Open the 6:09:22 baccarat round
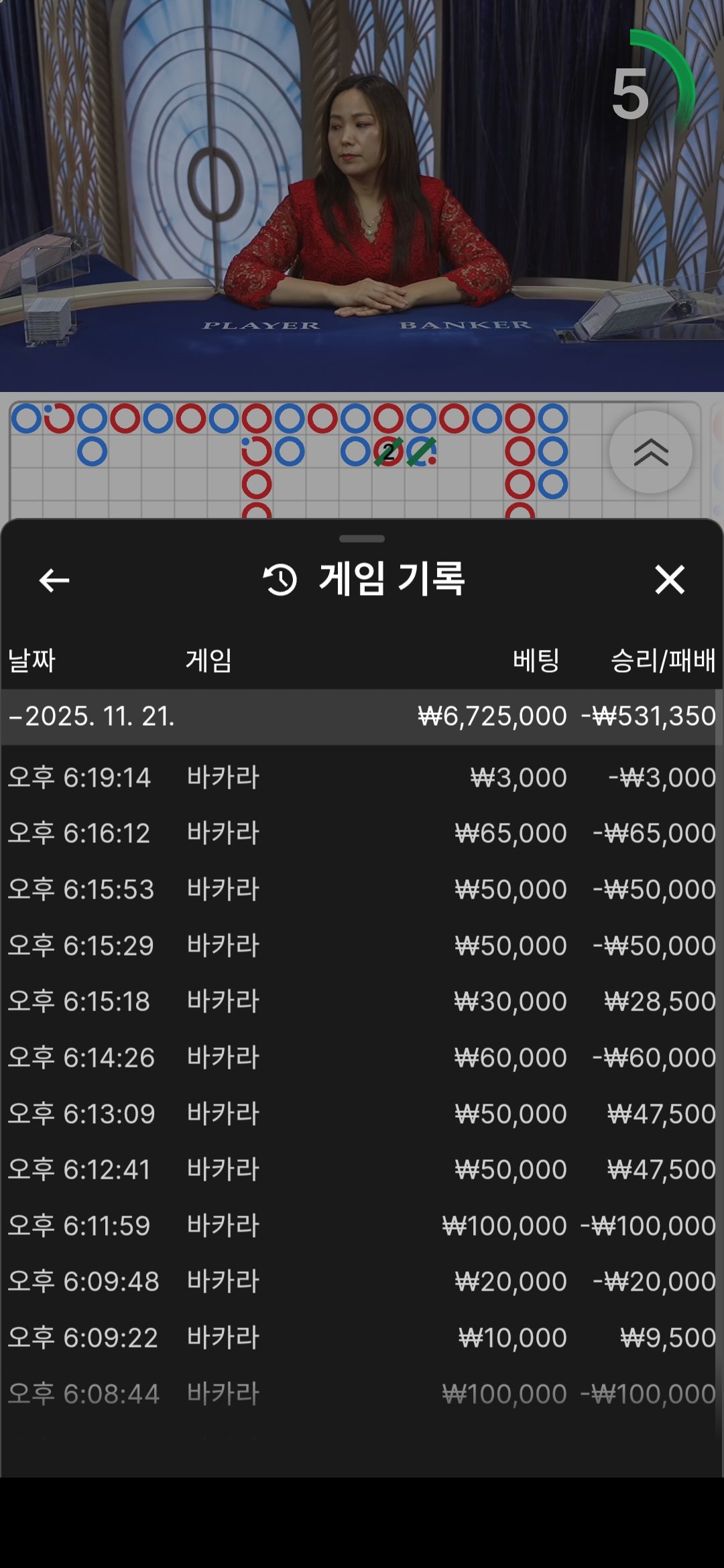Viewport: 724px width, 1568px height. (361, 1337)
